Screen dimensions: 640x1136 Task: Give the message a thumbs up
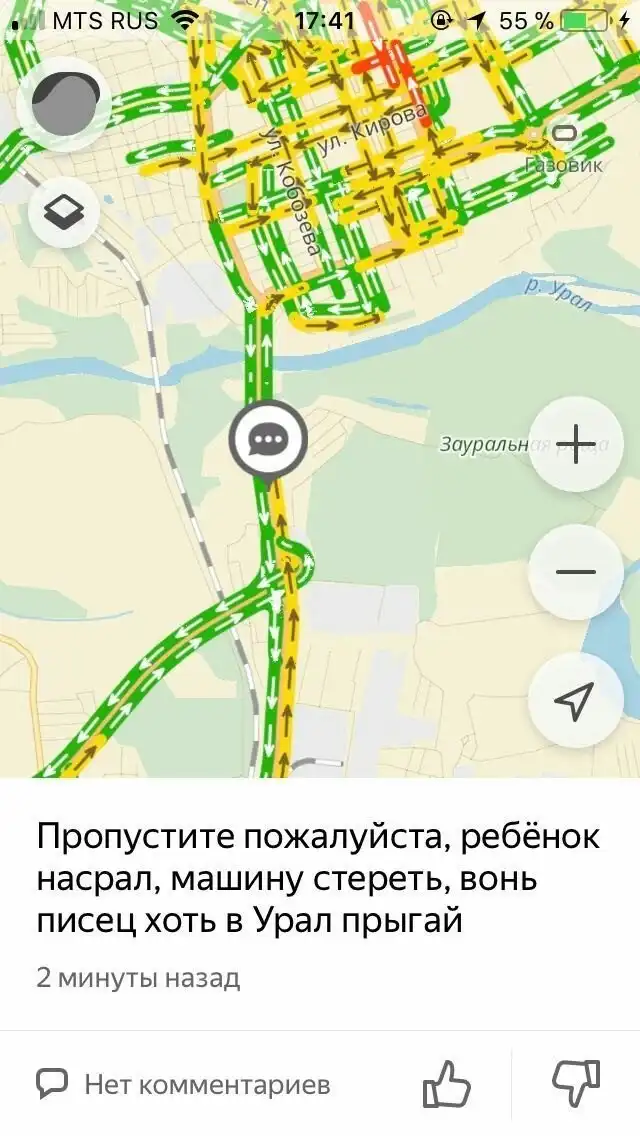447,1083
